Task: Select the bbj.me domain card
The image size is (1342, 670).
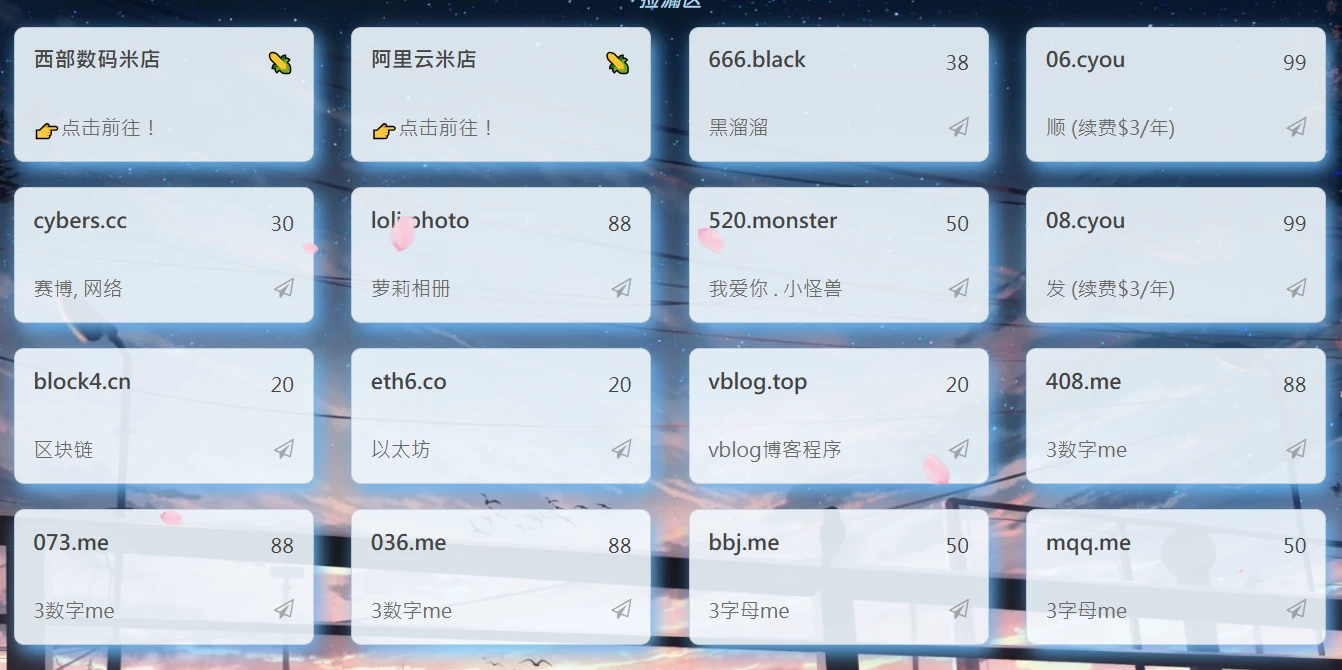Action: (838, 577)
